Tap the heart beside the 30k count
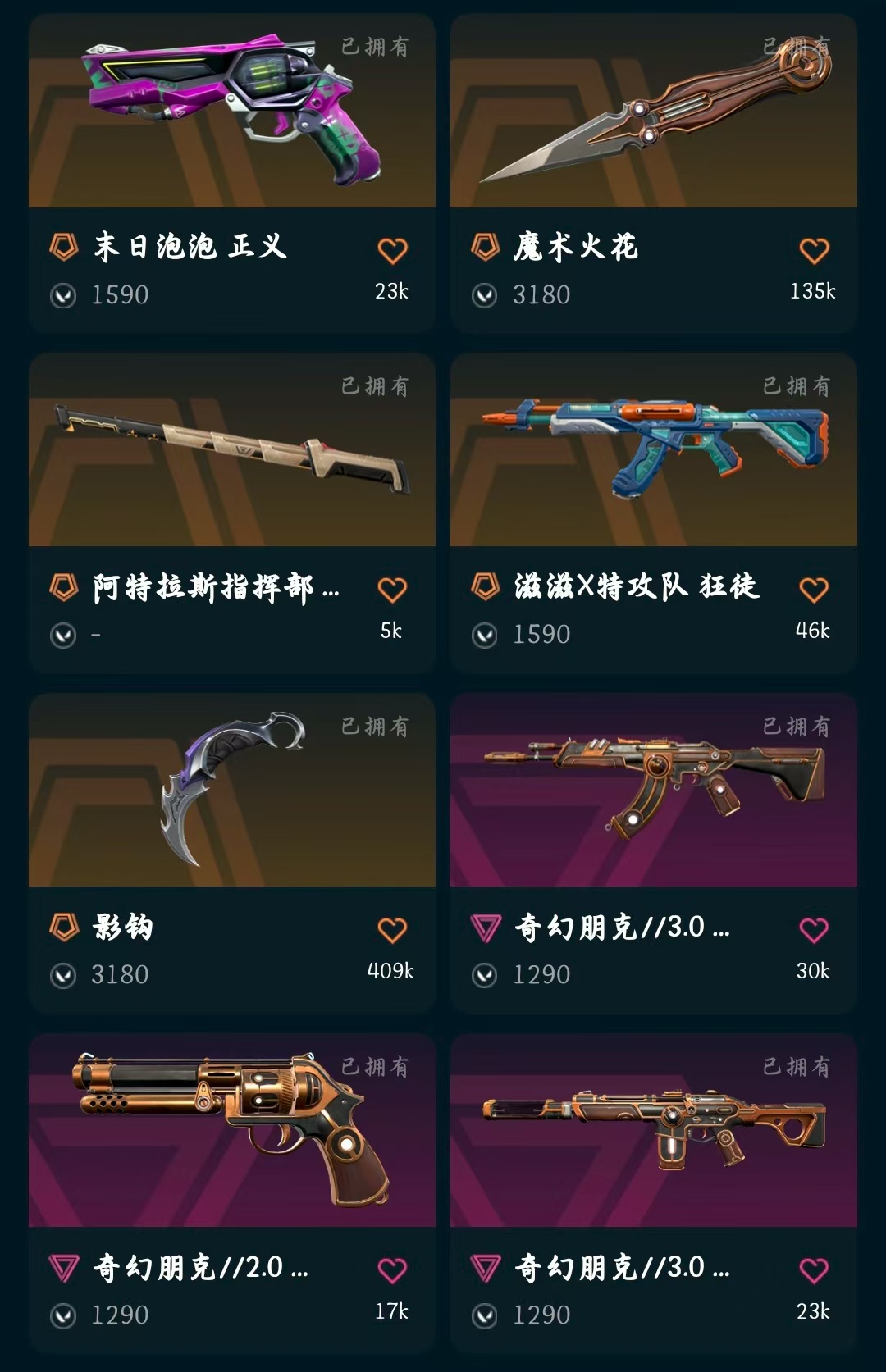886x1372 pixels. (814, 930)
